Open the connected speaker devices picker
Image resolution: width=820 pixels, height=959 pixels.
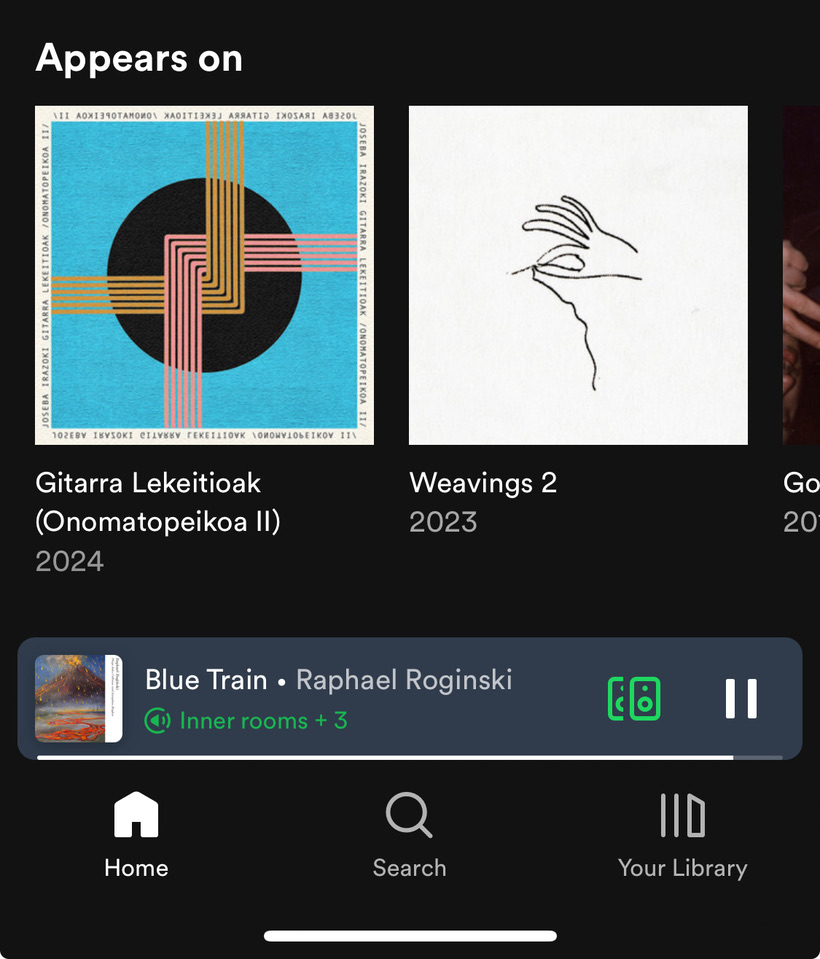tap(634, 699)
